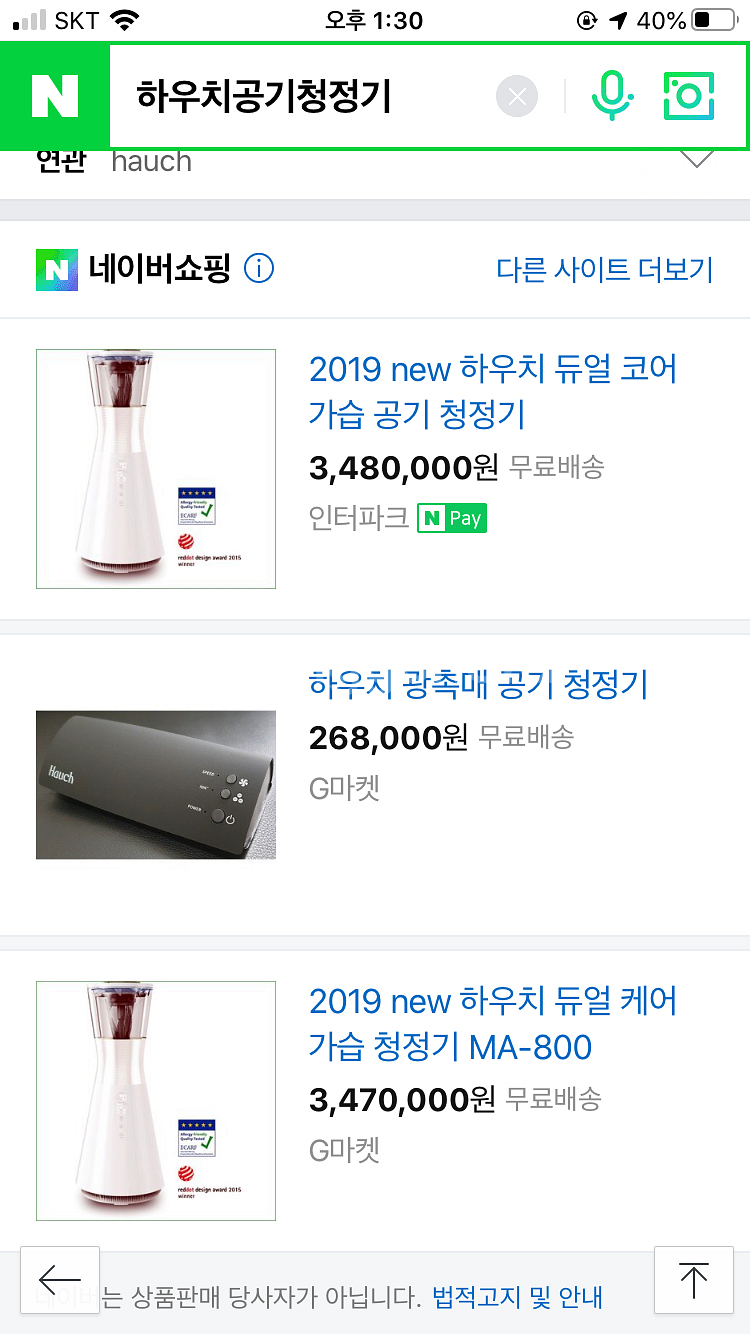Tap the back arrow icon at bottom left

[x=60, y=1280]
